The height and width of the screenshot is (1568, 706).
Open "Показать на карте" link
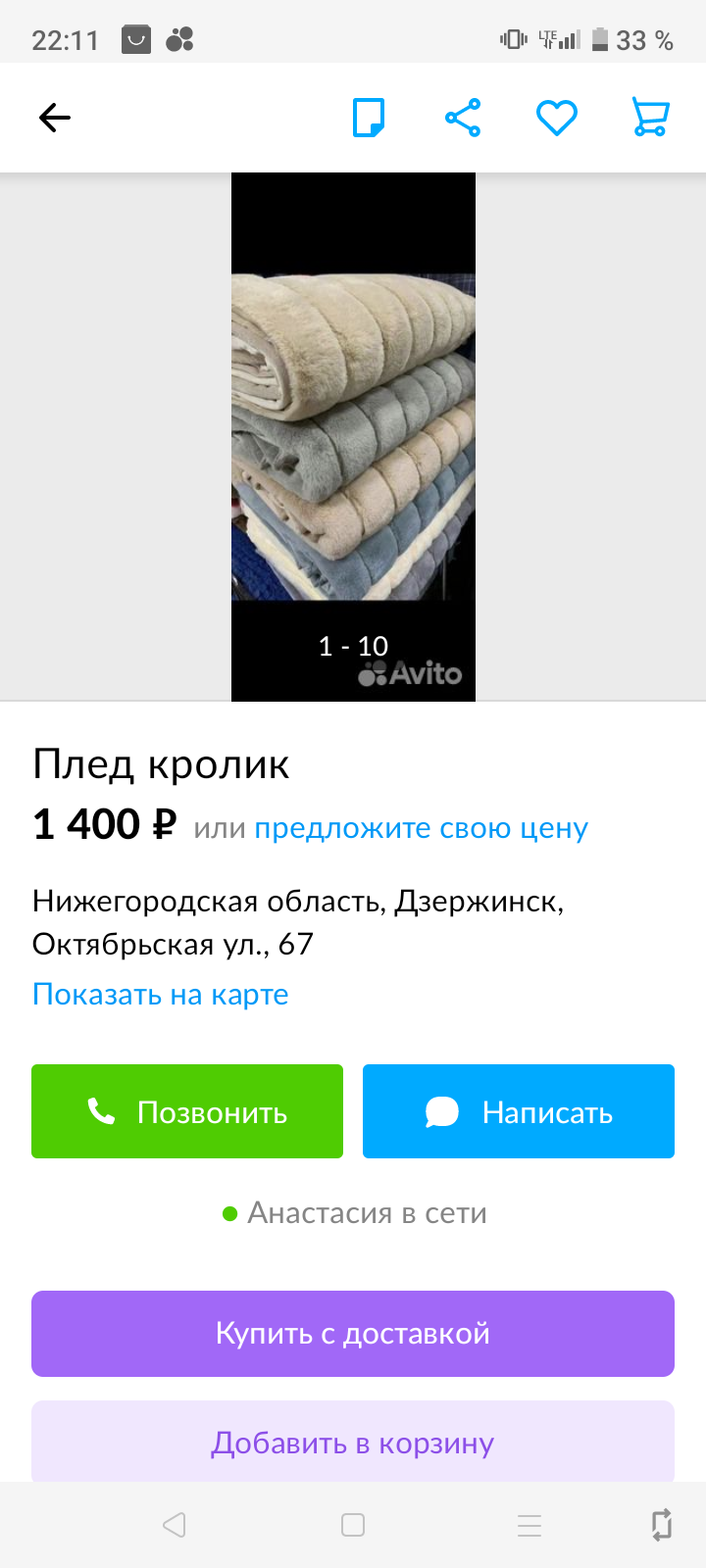(x=161, y=994)
